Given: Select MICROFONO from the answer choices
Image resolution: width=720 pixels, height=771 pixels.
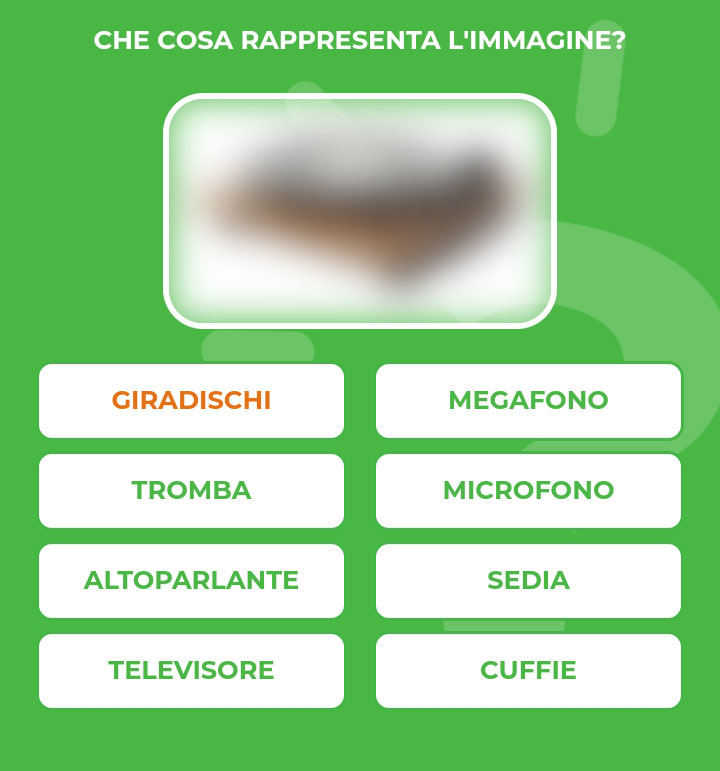Looking at the screenshot, I should tap(528, 490).
